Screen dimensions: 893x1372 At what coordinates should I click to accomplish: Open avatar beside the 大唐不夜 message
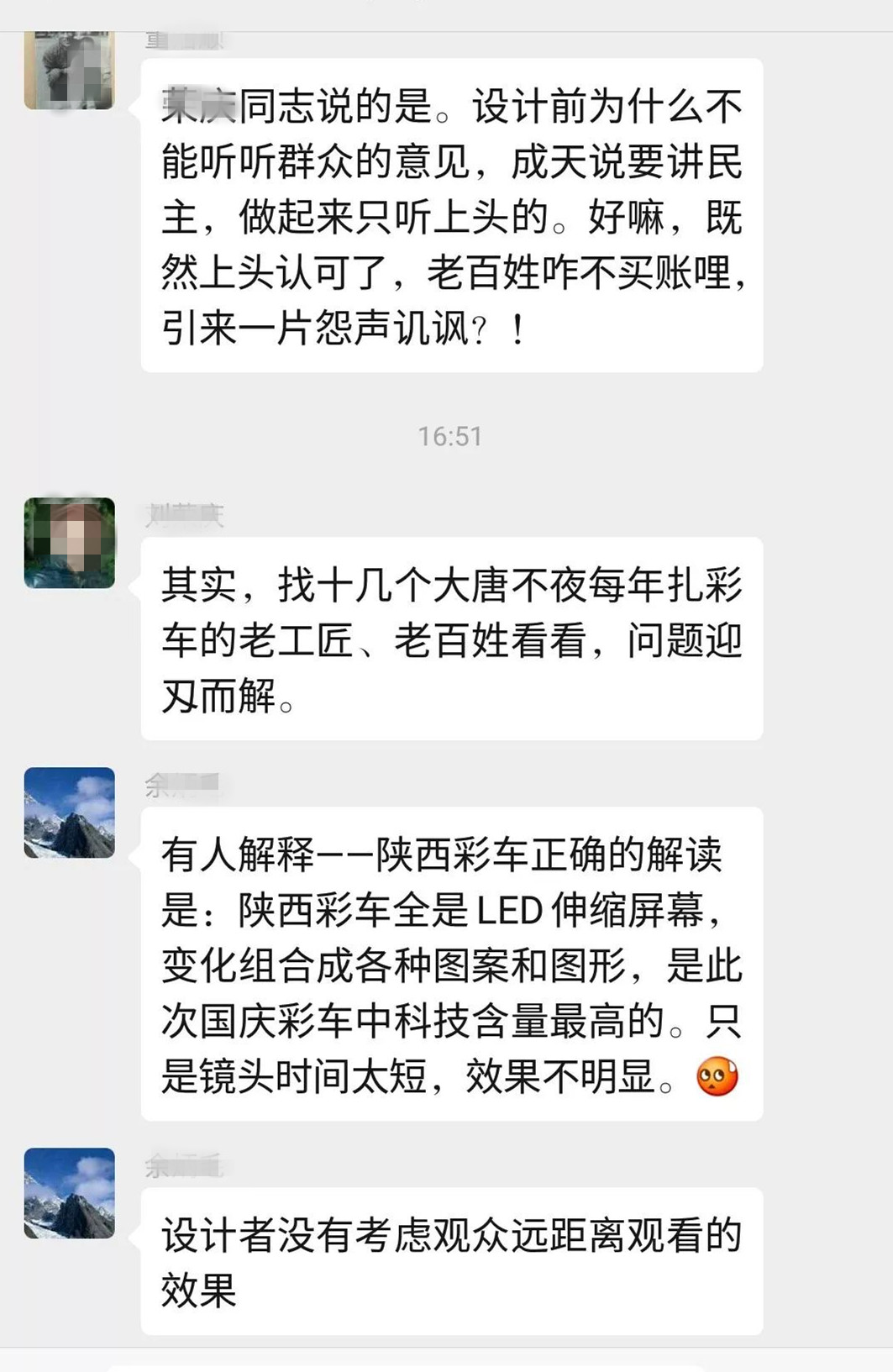(69, 543)
